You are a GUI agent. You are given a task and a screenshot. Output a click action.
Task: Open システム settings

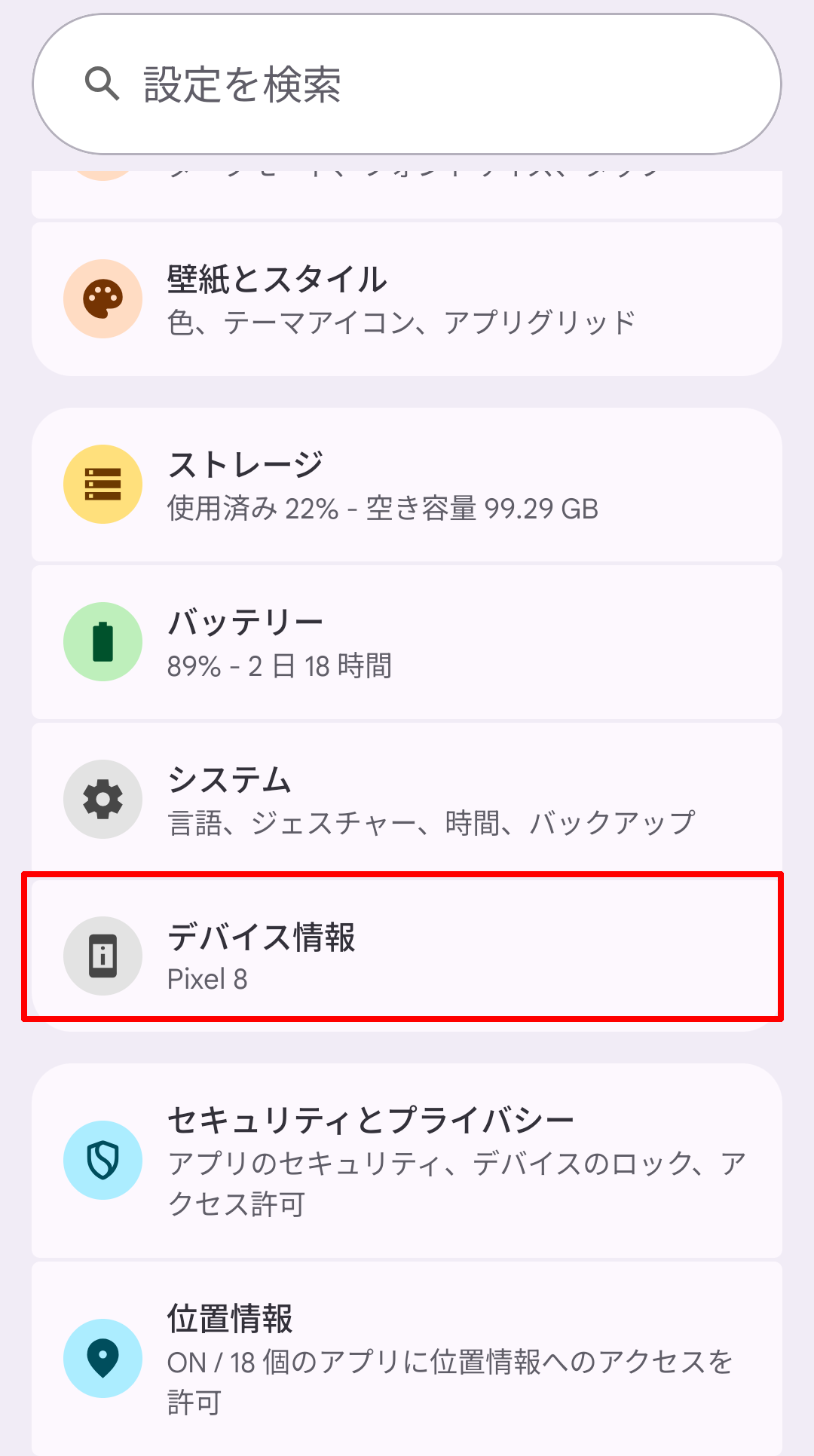click(x=407, y=800)
